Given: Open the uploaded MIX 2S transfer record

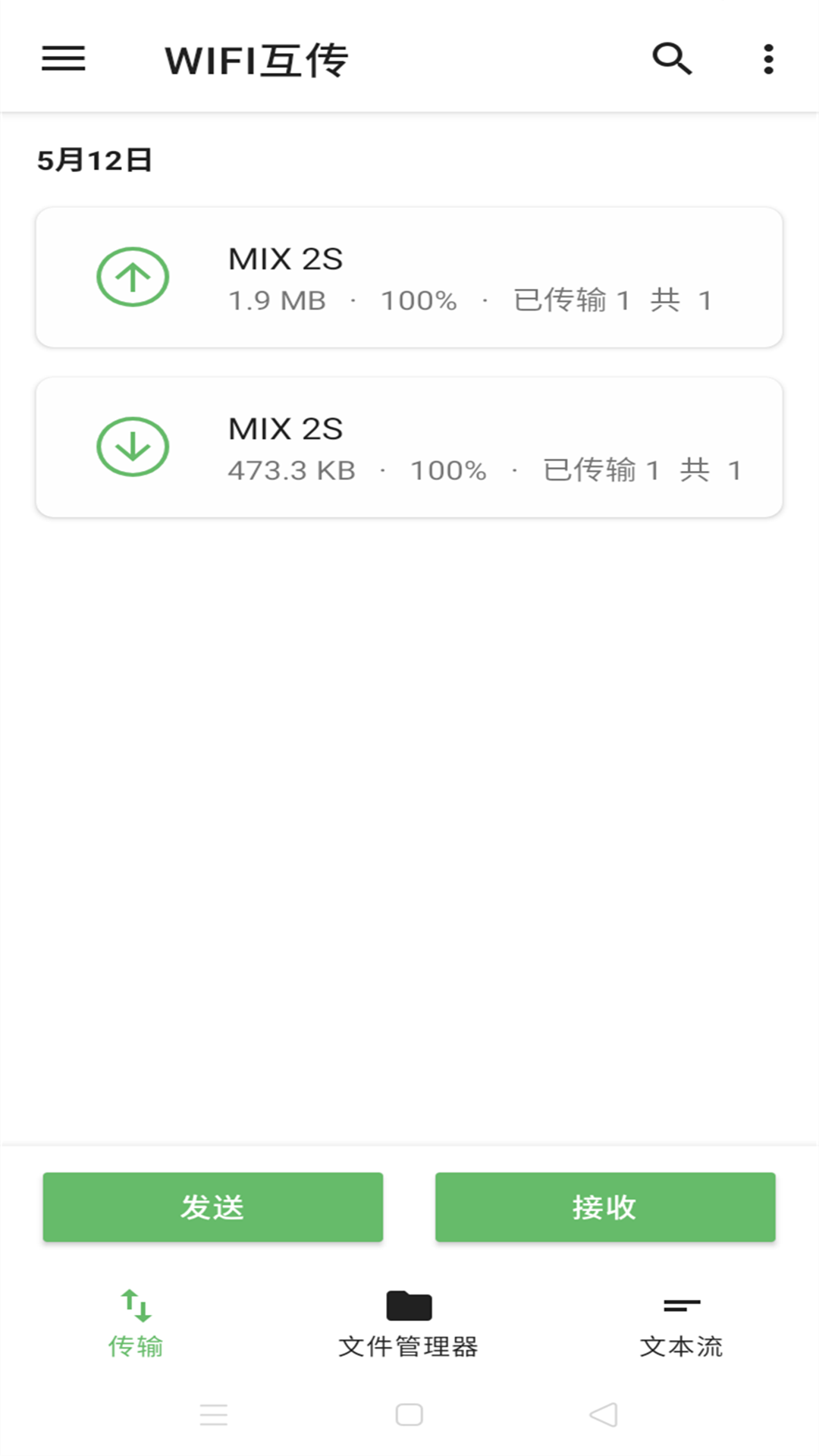Looking at the screenshot, I should click(x=409, y=277).
